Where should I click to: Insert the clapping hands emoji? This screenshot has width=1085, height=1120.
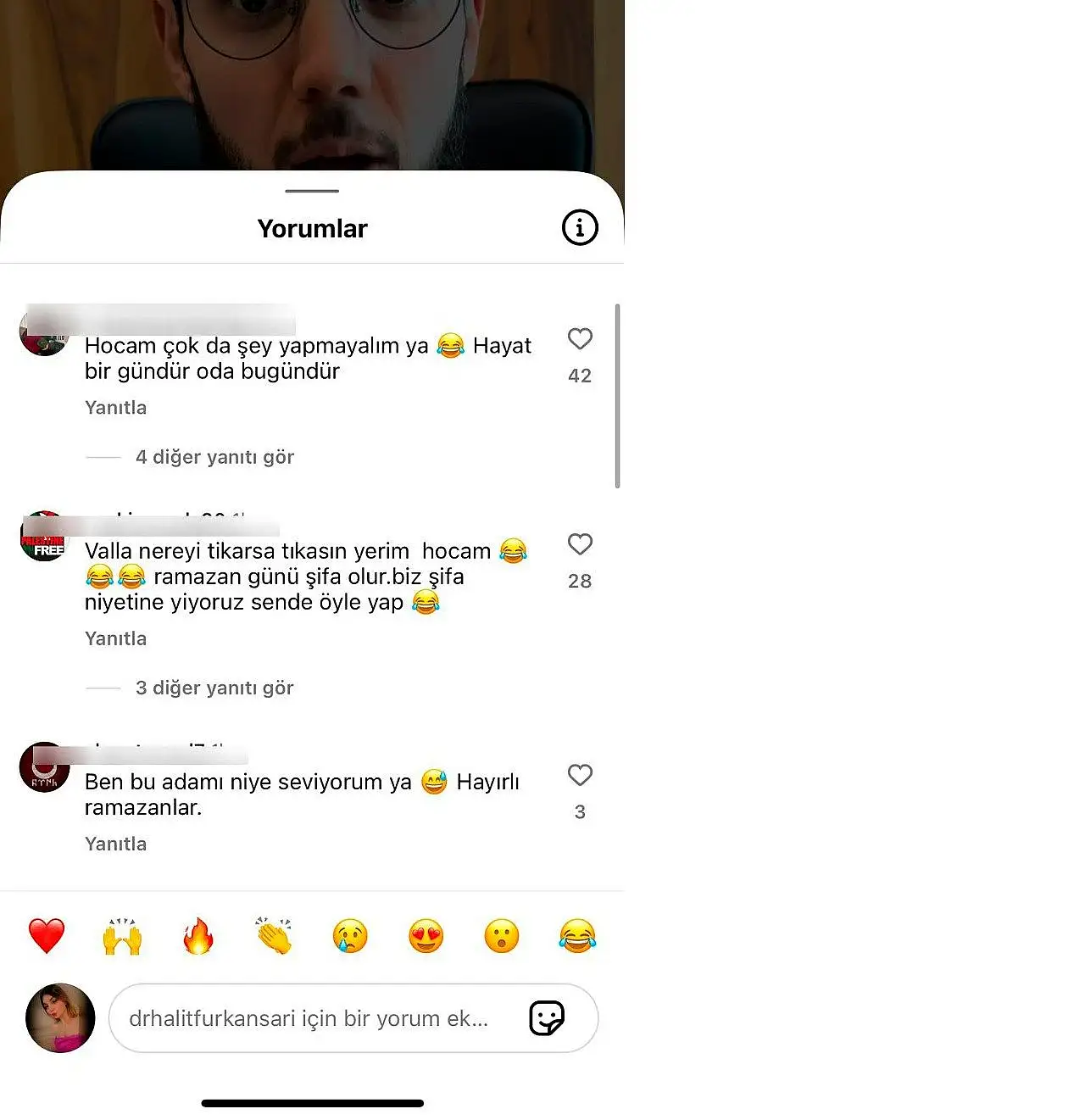point(274,936)
